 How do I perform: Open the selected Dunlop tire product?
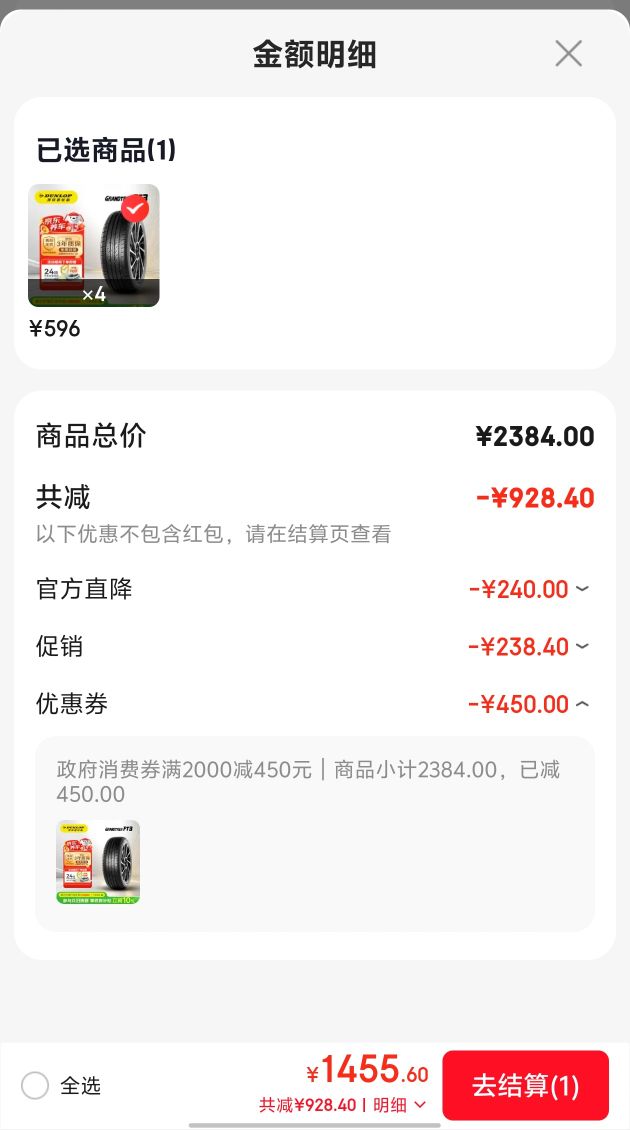pos(94,246)
